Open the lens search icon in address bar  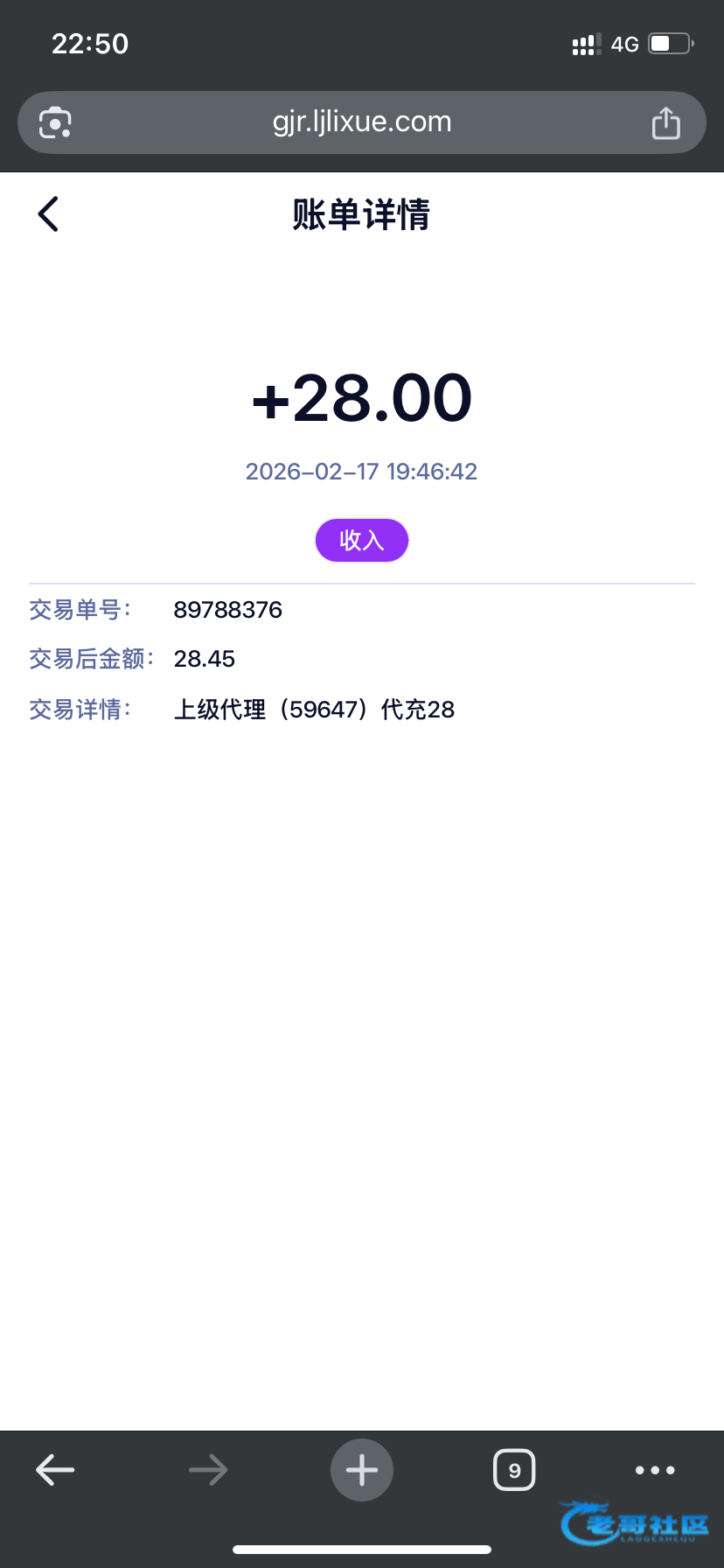click(55, 123)
